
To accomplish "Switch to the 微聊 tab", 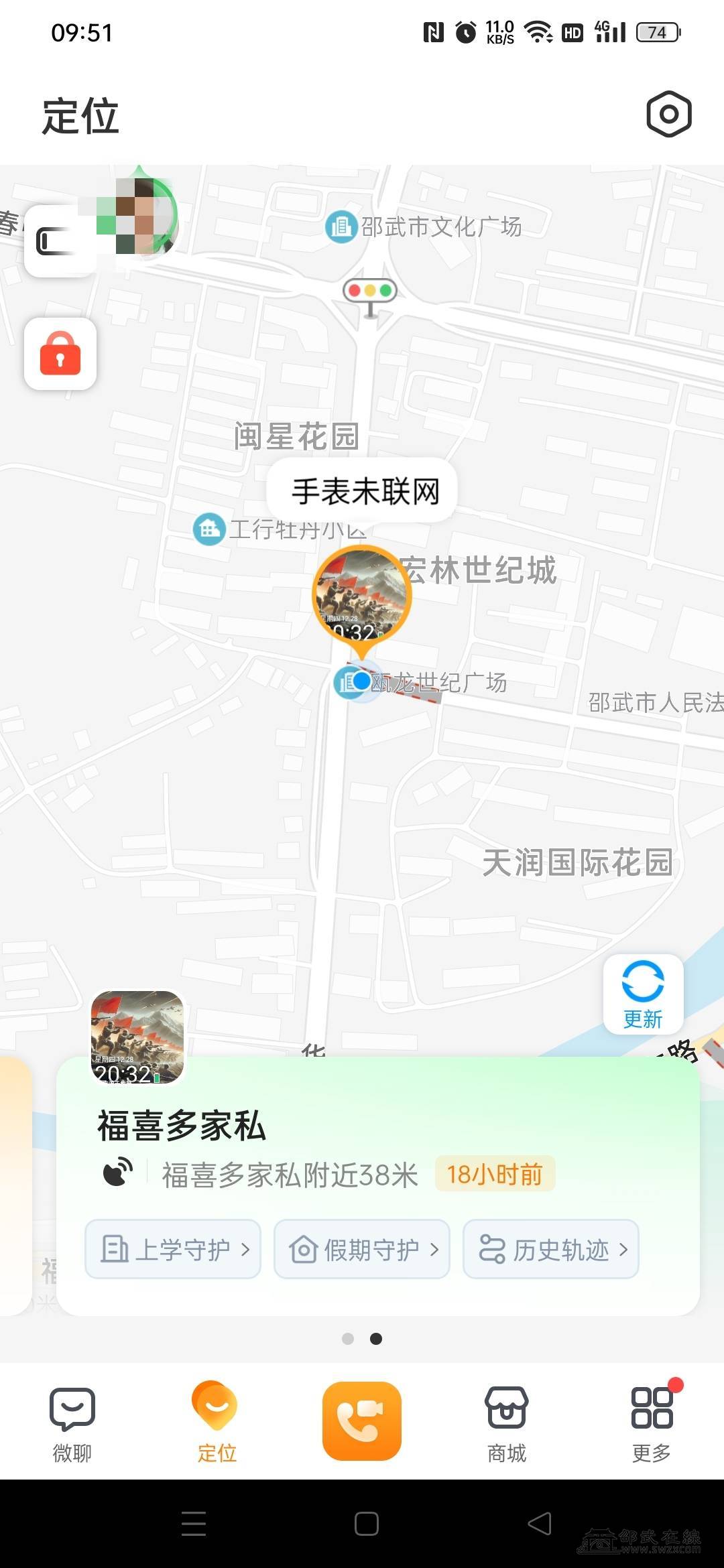I will point(72,1423).
